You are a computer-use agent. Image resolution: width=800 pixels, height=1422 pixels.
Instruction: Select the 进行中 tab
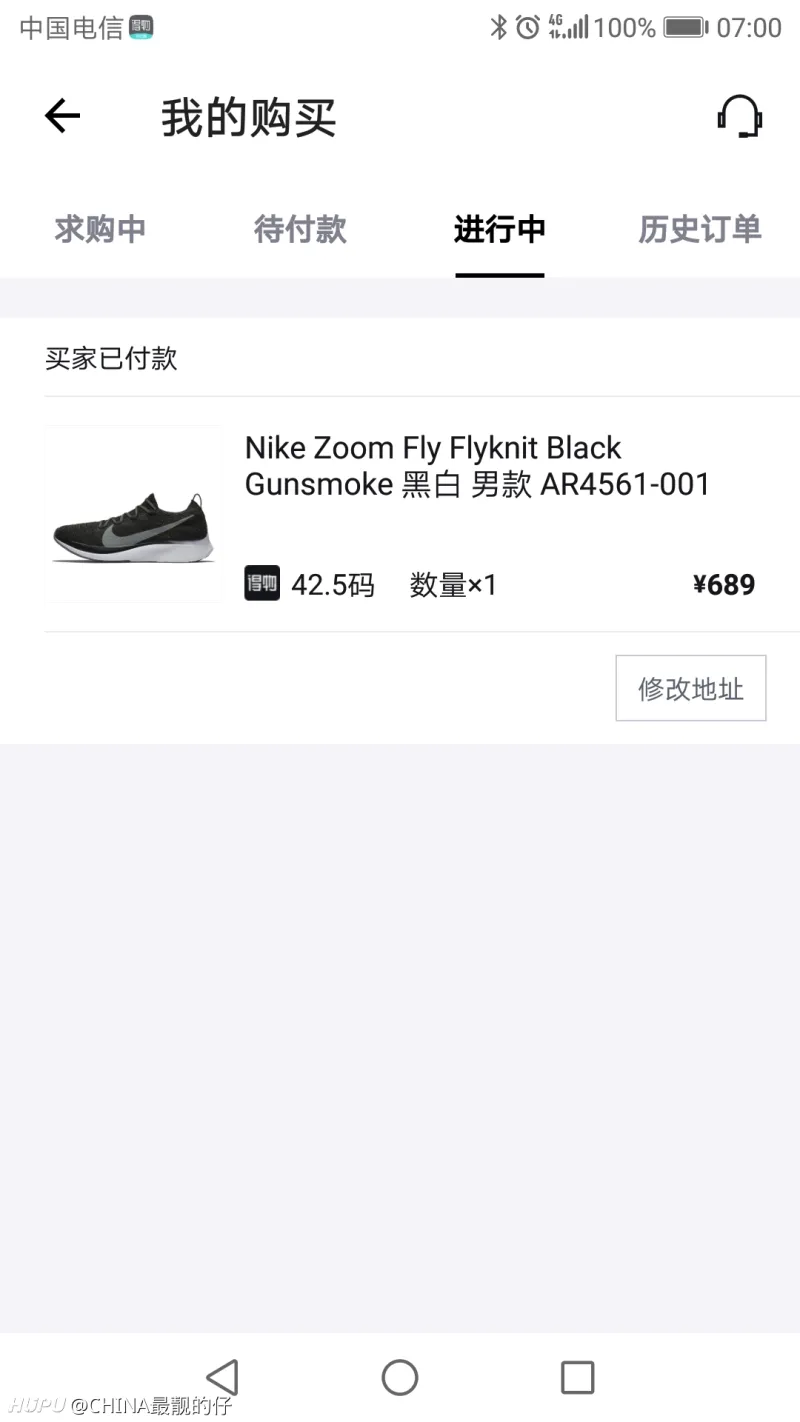tap(500, 229)
